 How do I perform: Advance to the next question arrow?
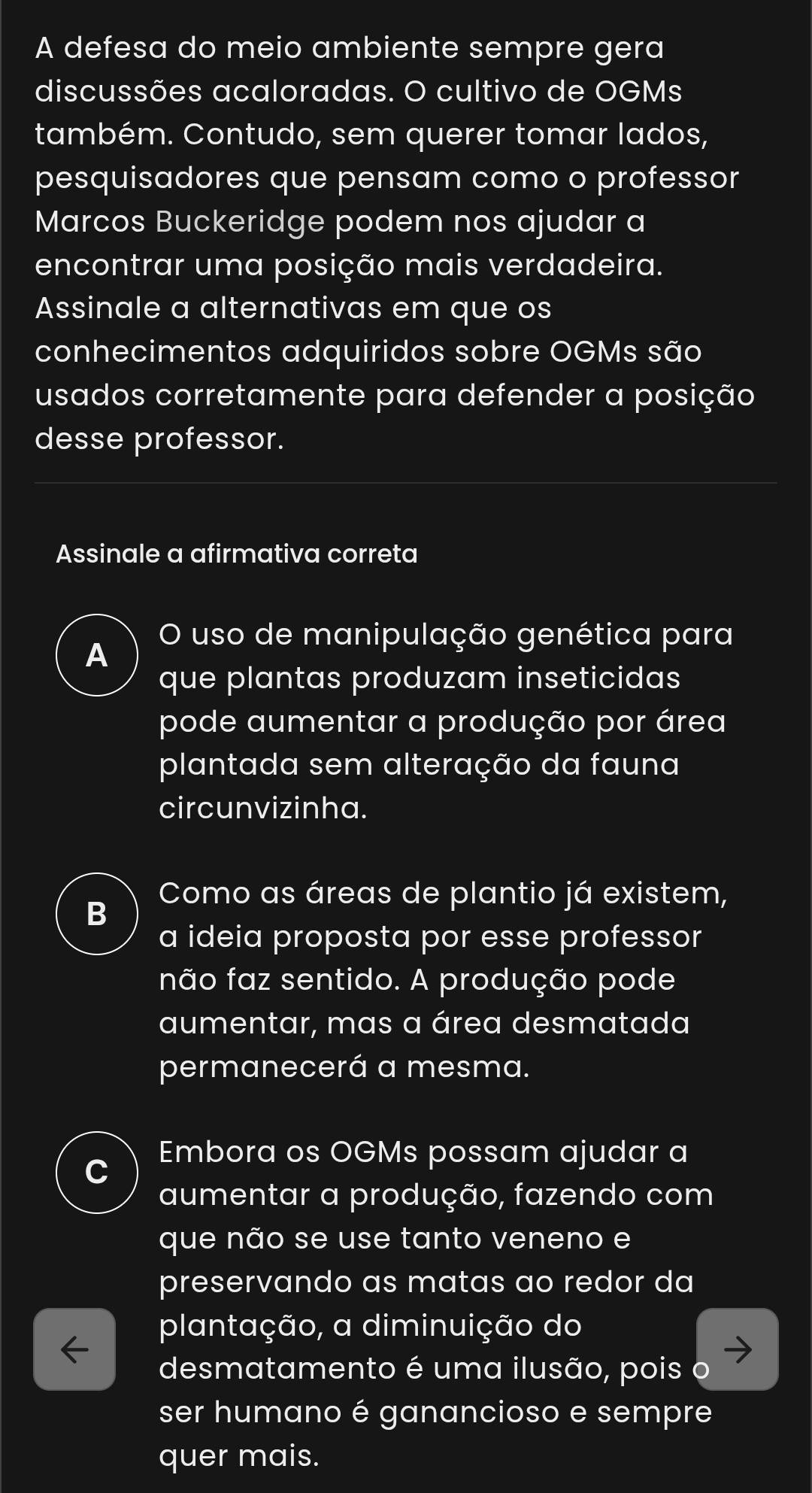pyautogui.click(x=737, y=1349)
